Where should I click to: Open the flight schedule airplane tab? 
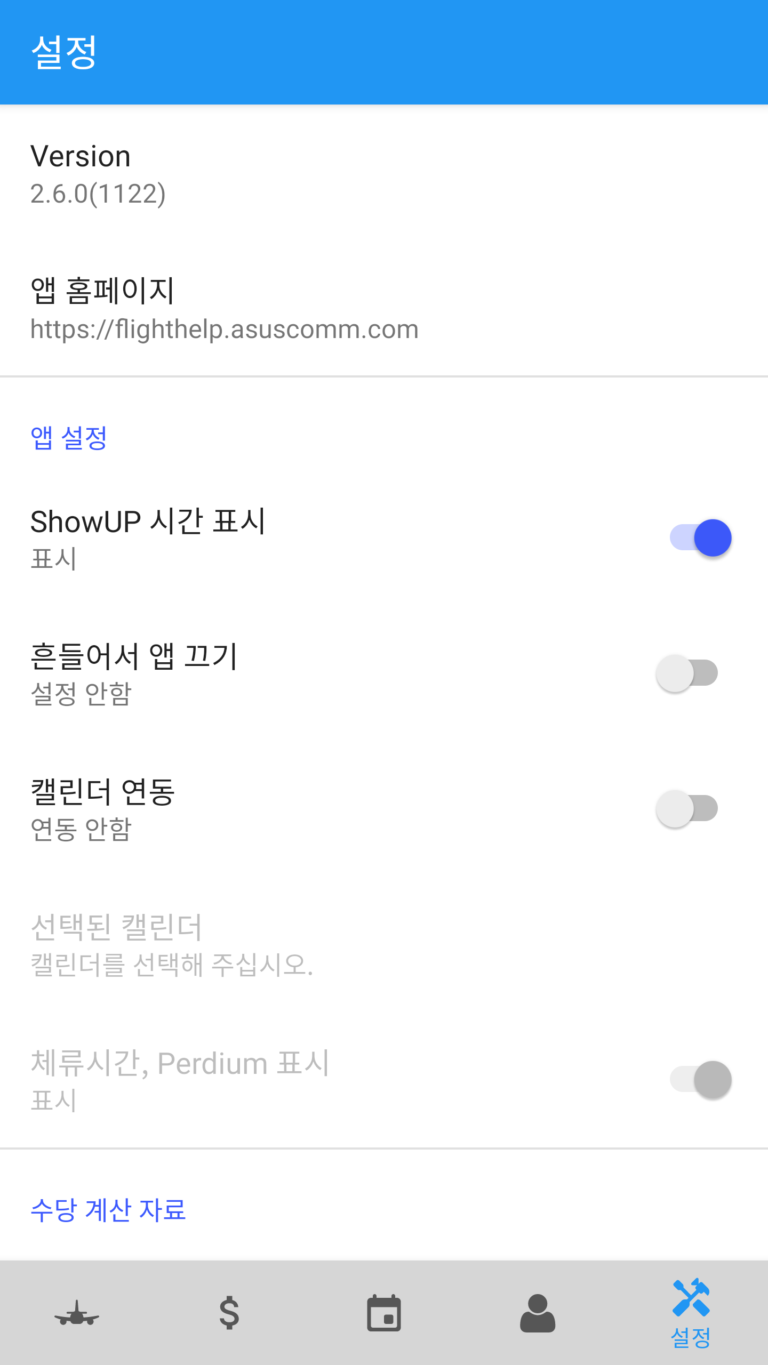pyautogui.click(x=77, y=1313)
